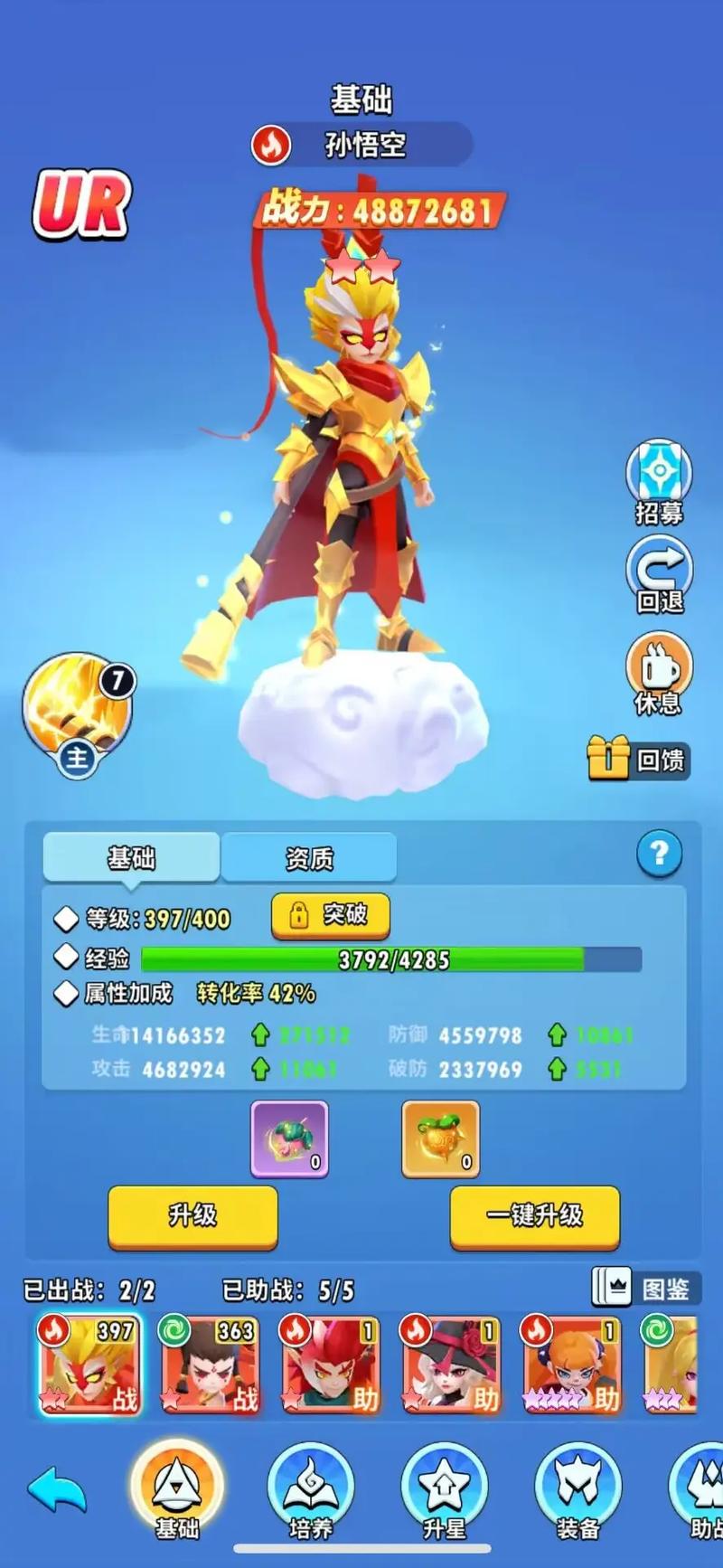Screen dimensions: 723x1568
Task: Switch to the 资质 tab
Action: (308, 857)
